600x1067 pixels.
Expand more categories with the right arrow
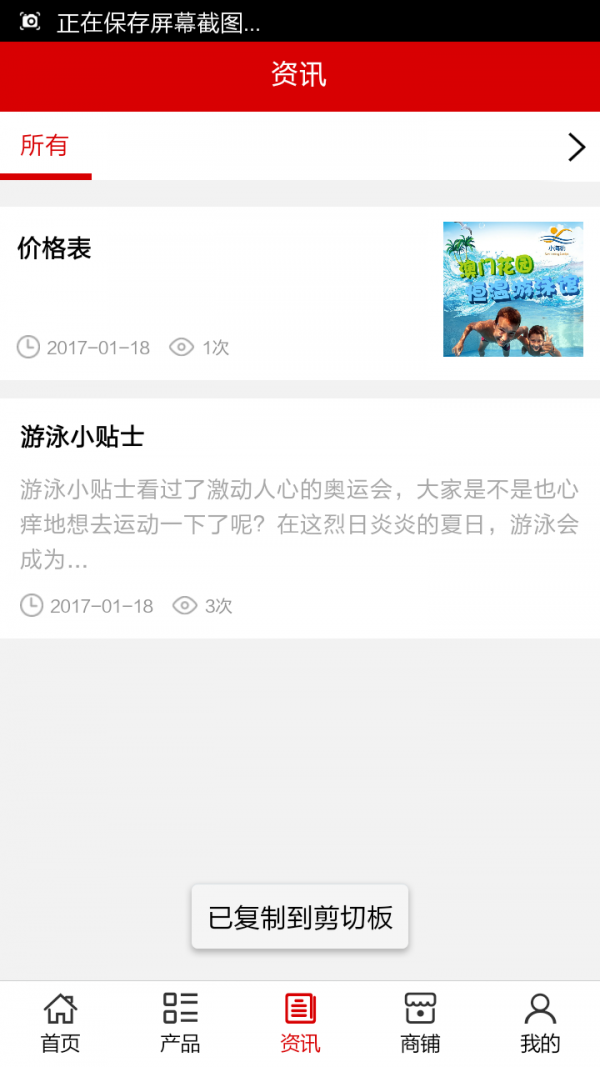tap(576, 147)
